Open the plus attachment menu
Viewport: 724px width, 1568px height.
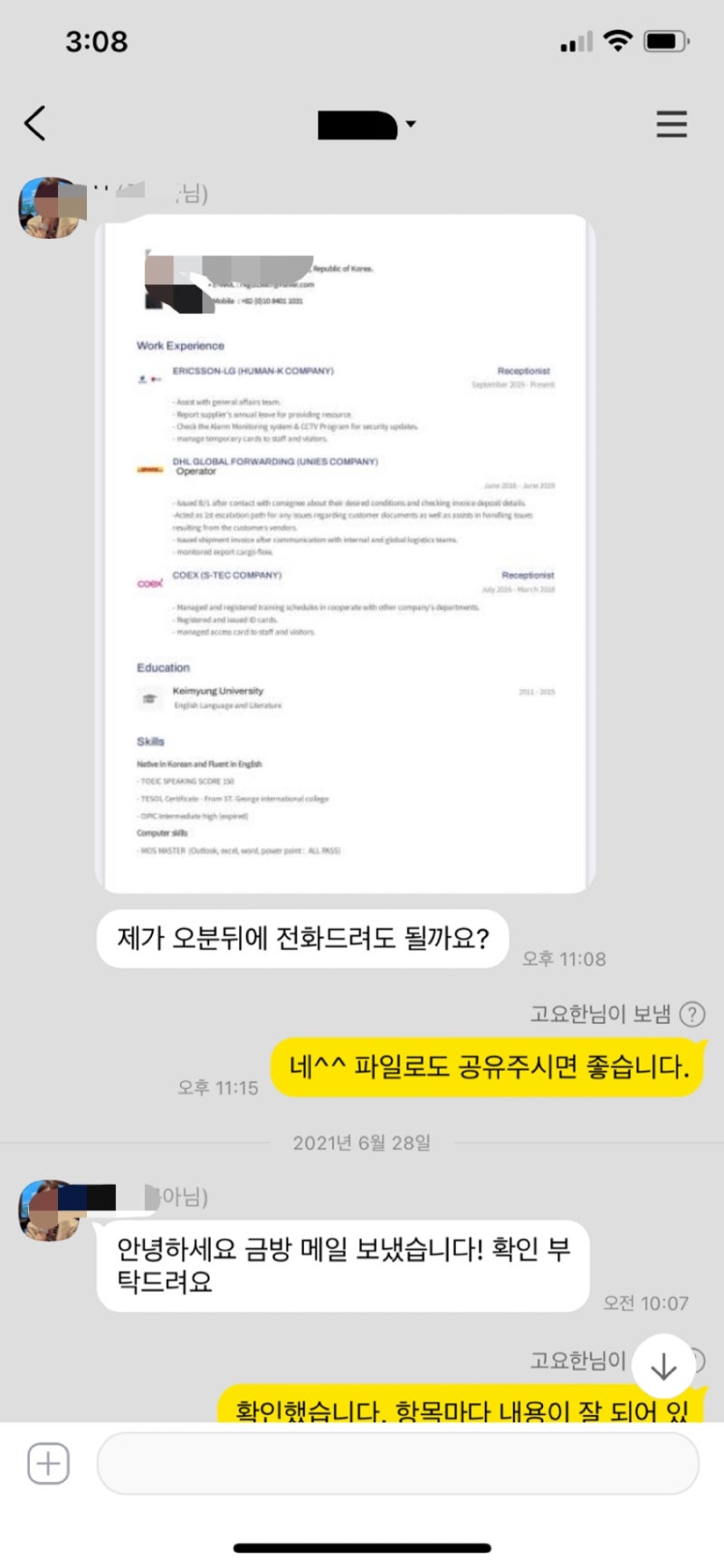click(48, 1463)
